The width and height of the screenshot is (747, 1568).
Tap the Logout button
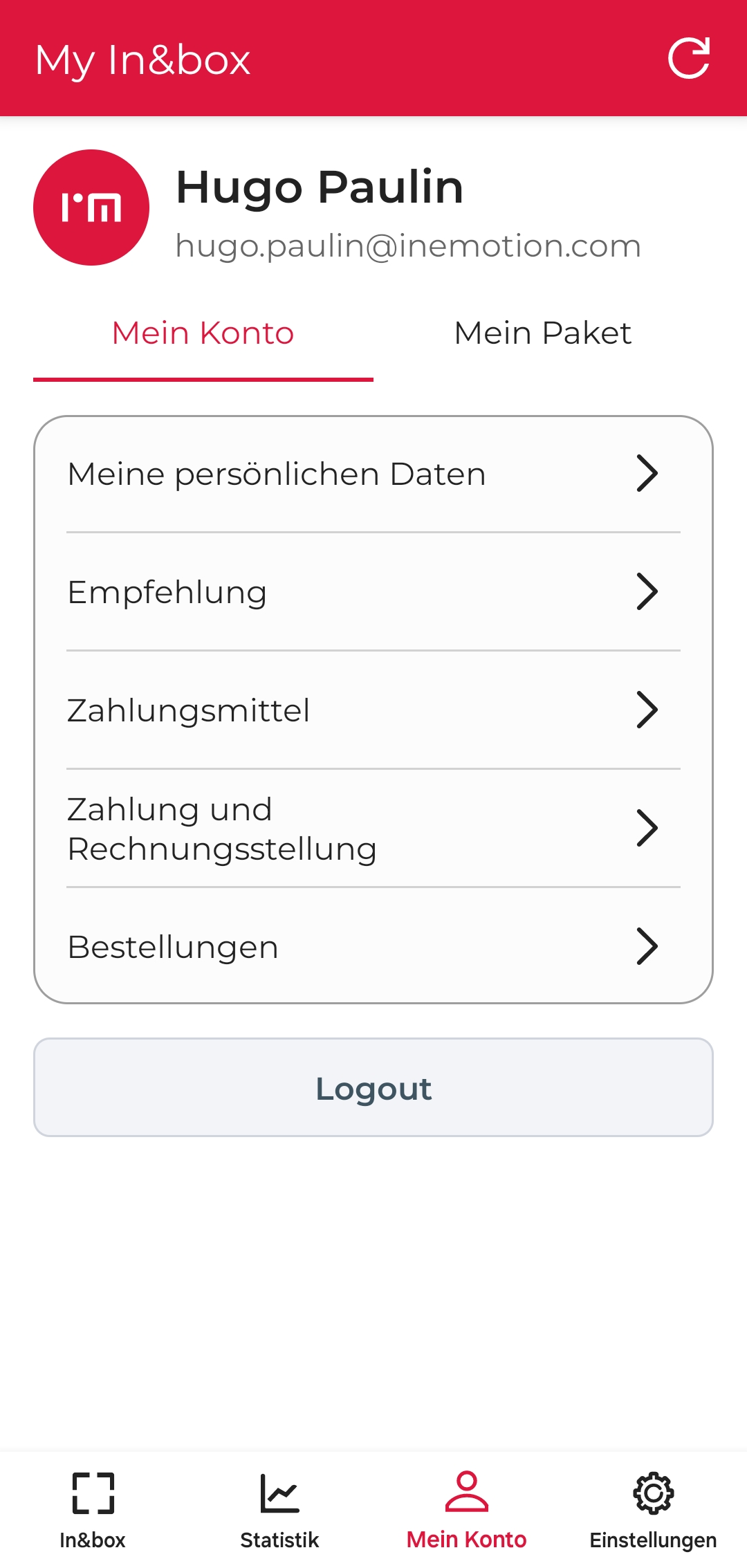click(373, 1087)
